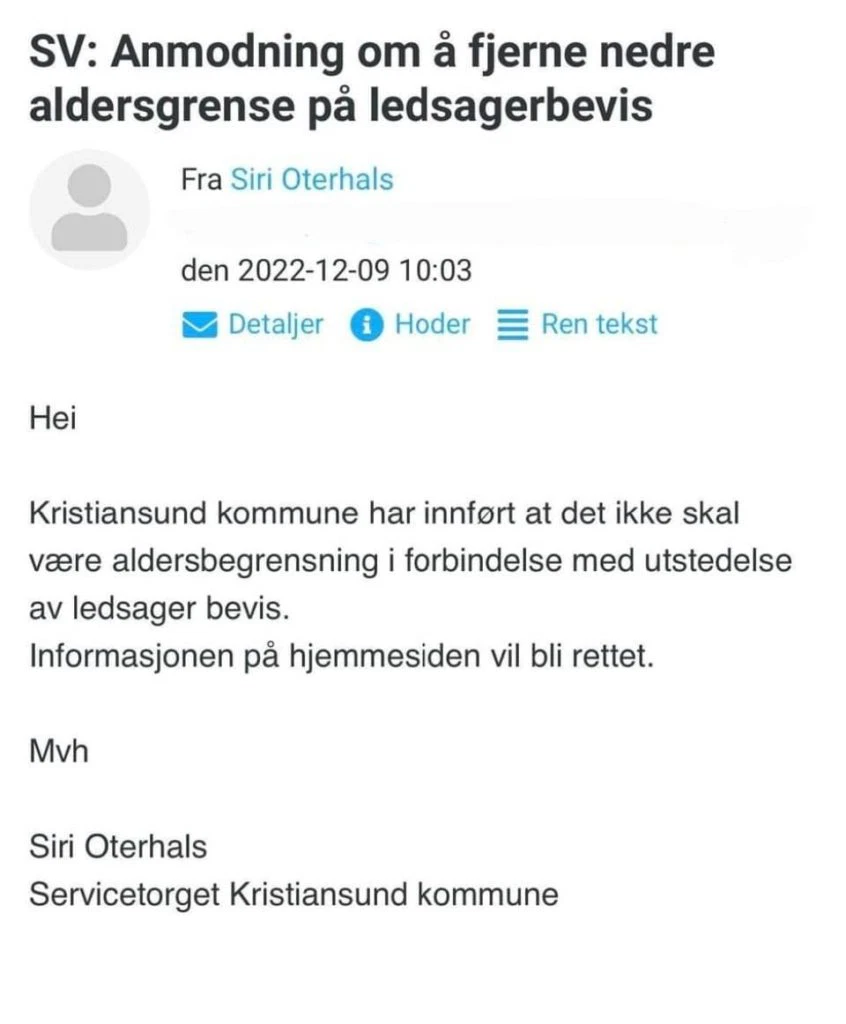View the email Hoder

tap(410, 324)
